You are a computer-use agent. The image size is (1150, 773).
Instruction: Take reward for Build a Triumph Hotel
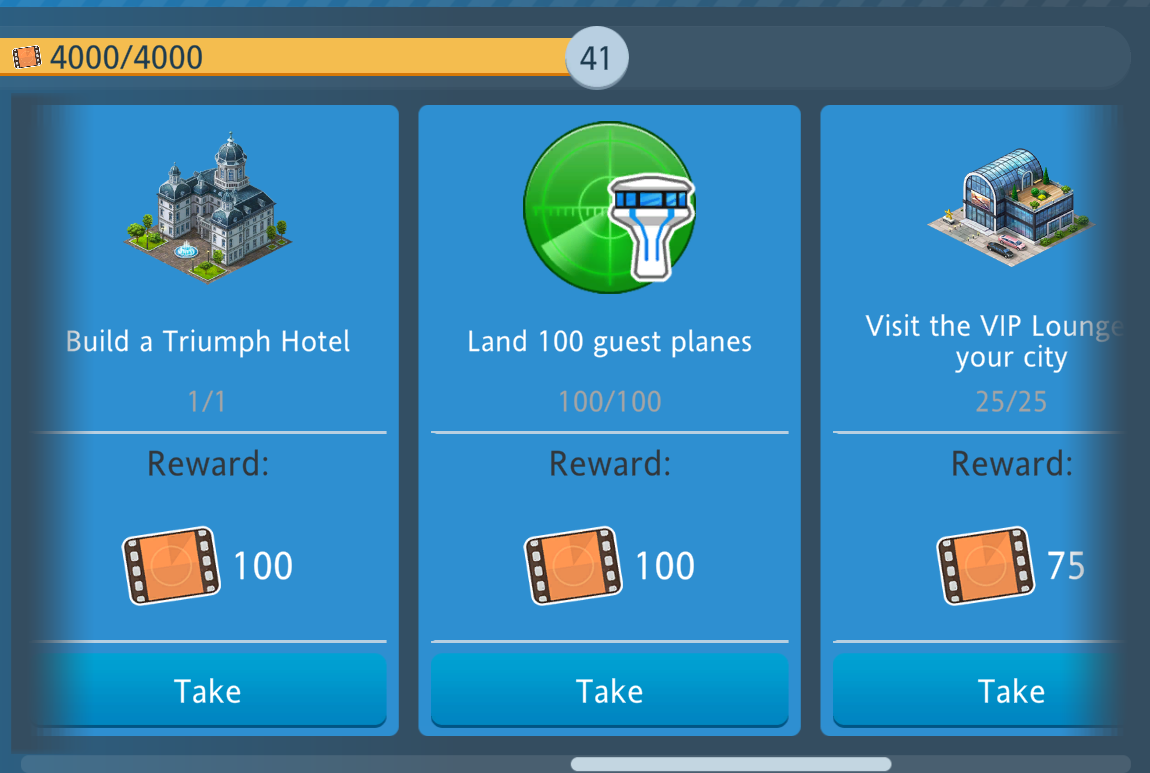208,690
